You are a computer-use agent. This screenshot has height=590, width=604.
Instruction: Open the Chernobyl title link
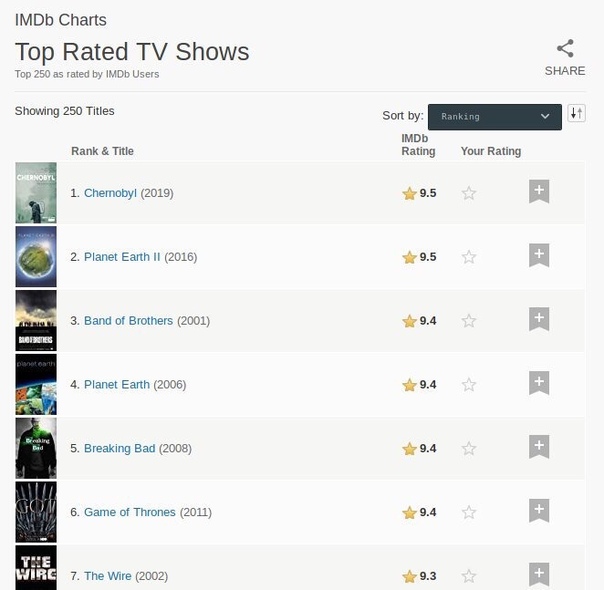[110, 193]
